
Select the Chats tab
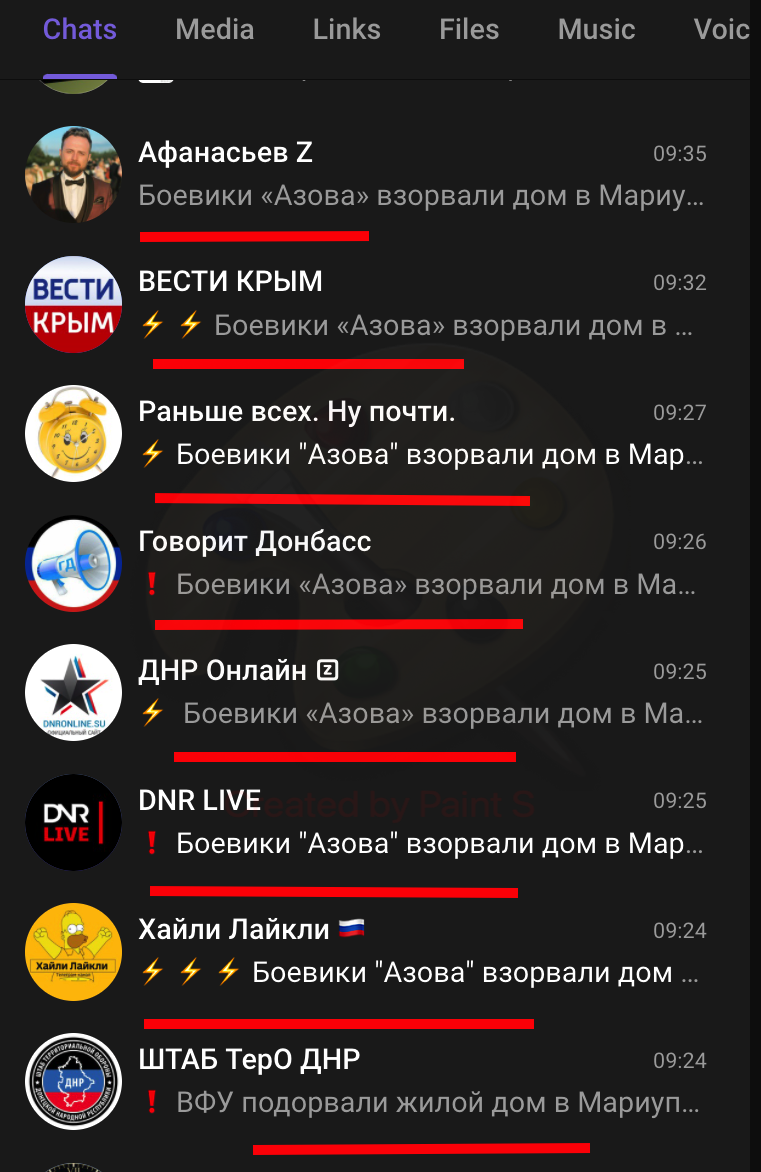point(80,29)
